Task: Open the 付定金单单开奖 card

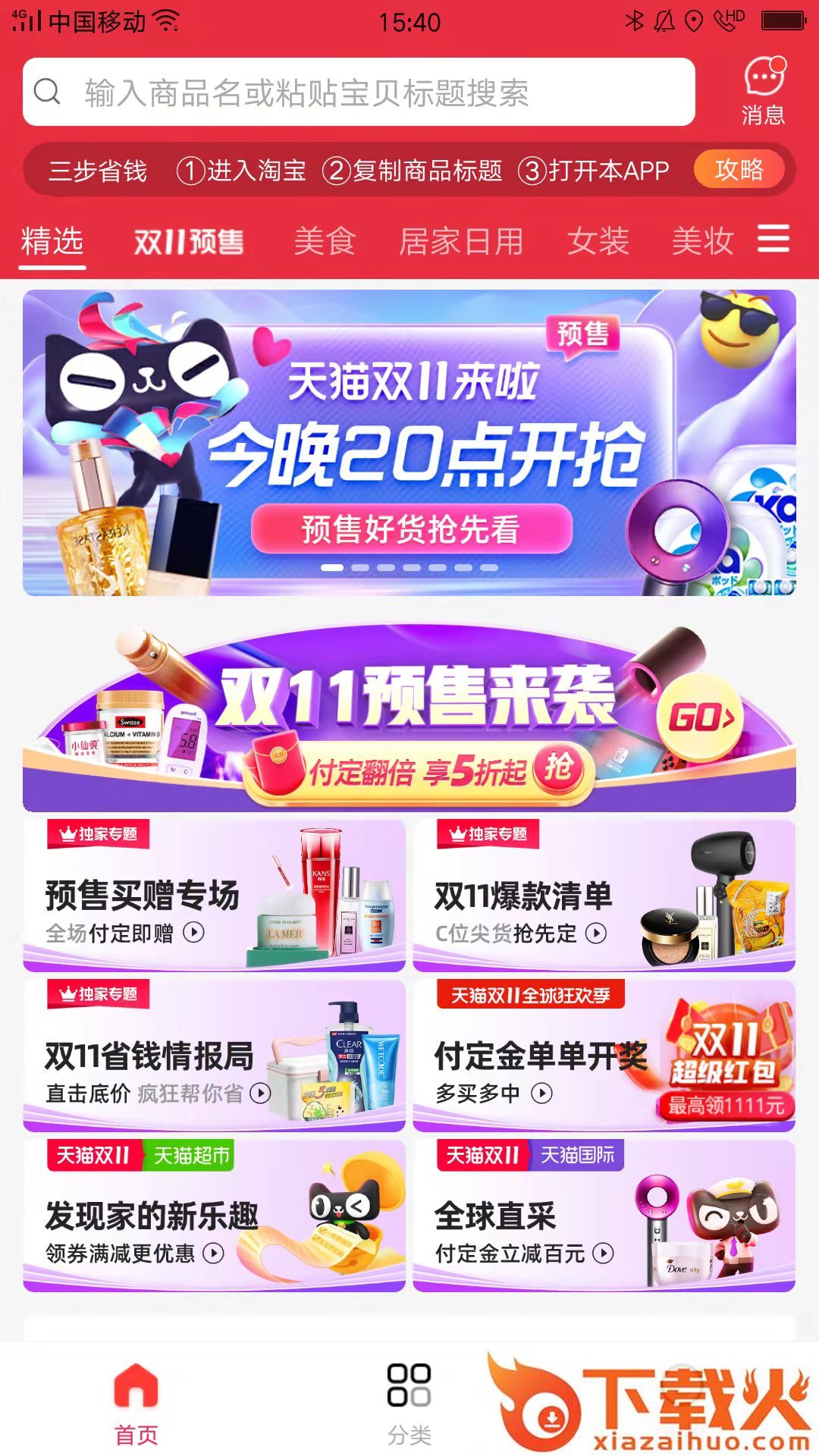Action: tap(604, 1056)
